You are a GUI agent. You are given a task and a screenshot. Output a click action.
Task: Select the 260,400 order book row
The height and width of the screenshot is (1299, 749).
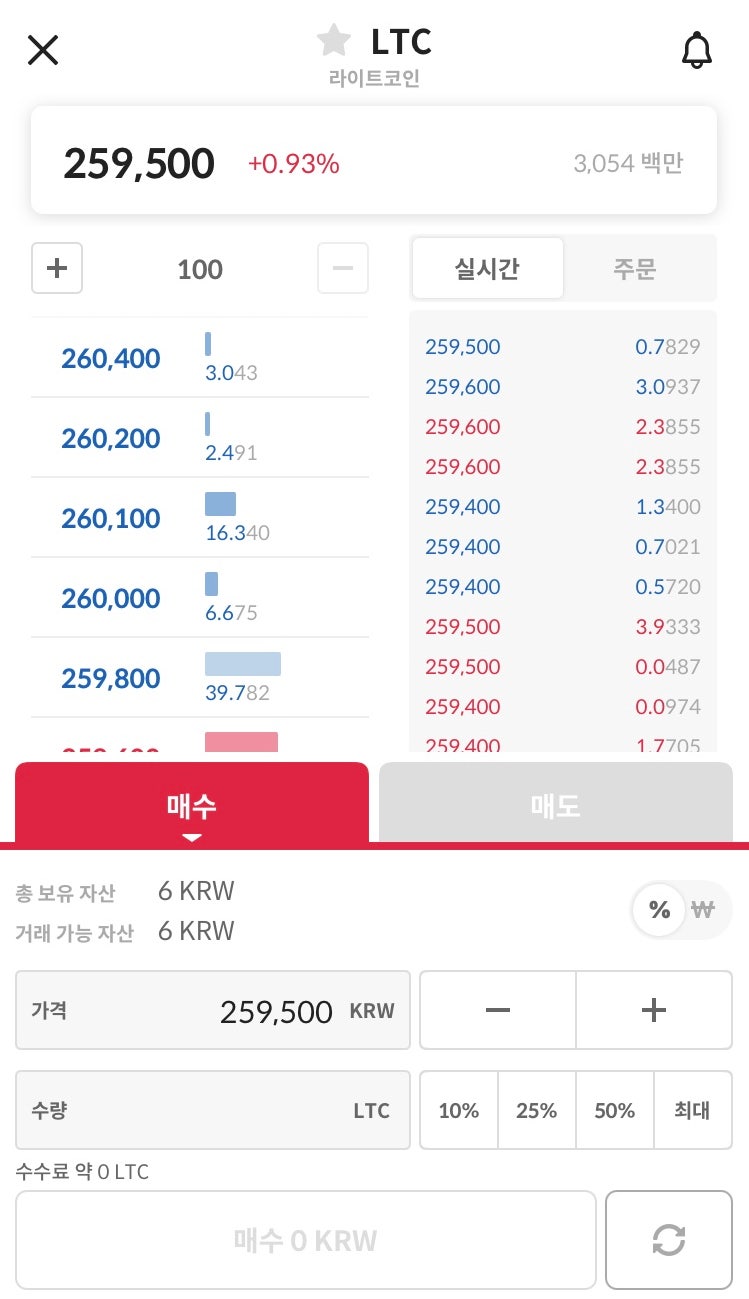200,358
